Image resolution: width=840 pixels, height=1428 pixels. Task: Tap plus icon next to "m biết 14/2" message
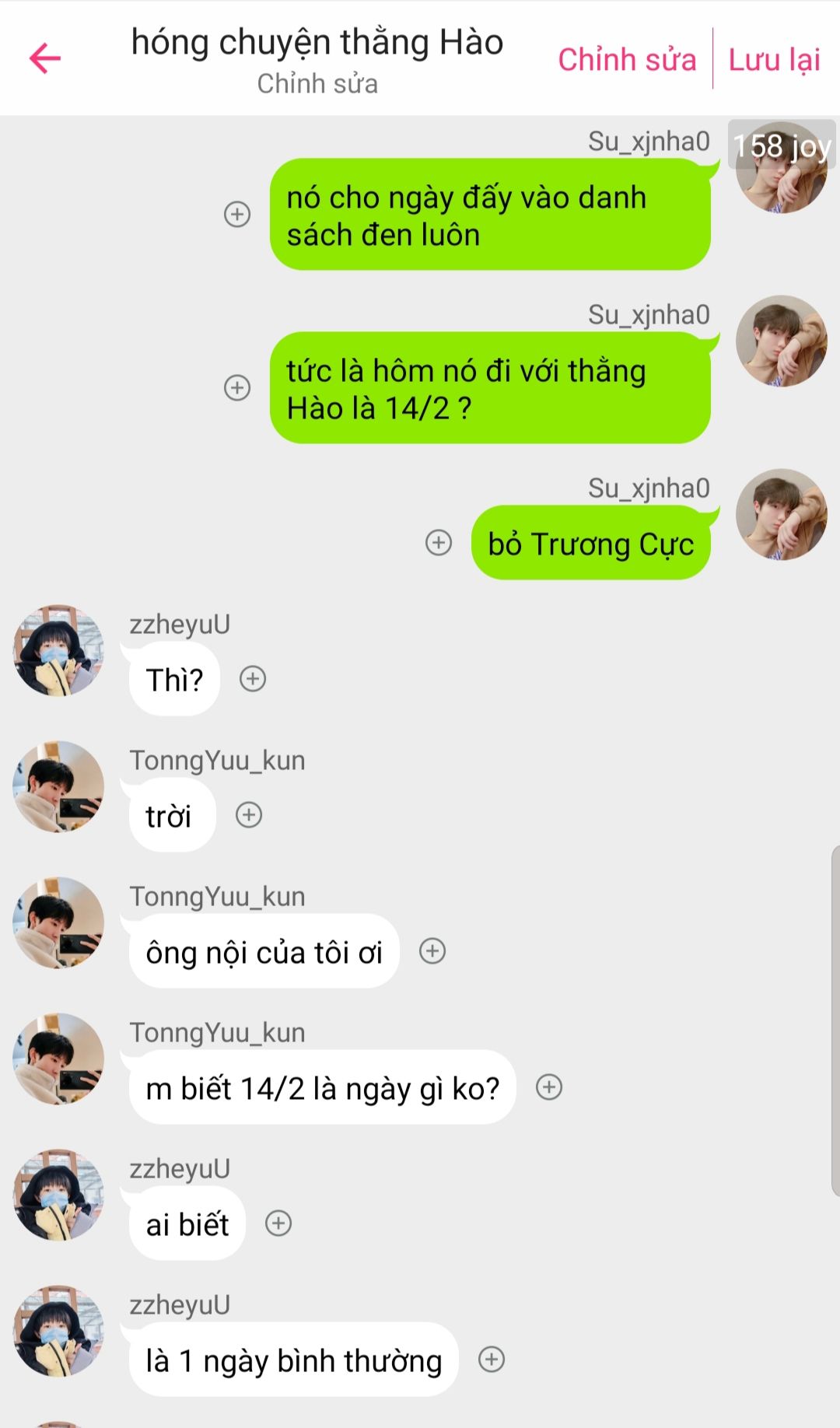pyautogui.click(x=549, y=1087)
